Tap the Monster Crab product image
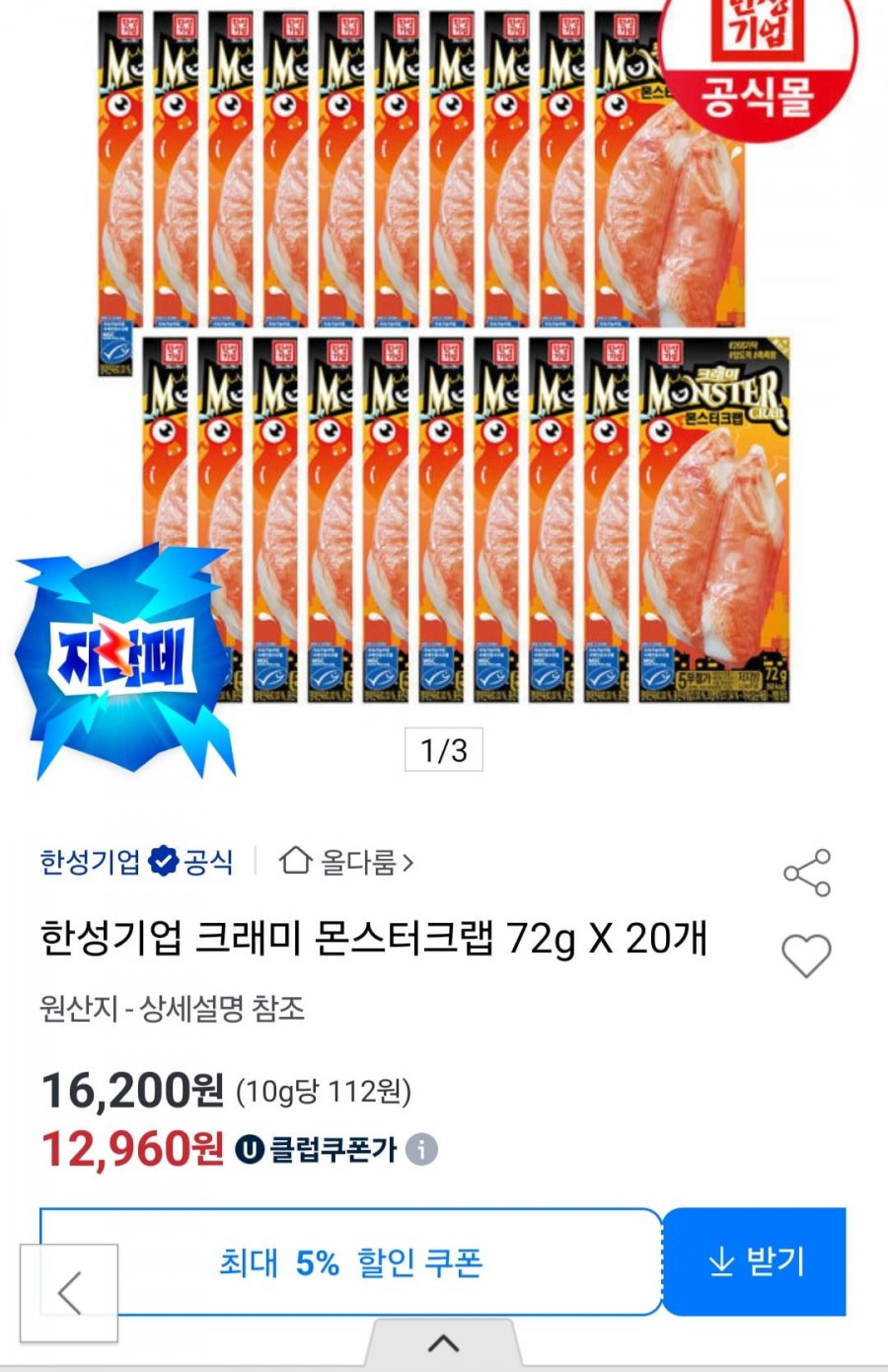 [x=444, y=395]
